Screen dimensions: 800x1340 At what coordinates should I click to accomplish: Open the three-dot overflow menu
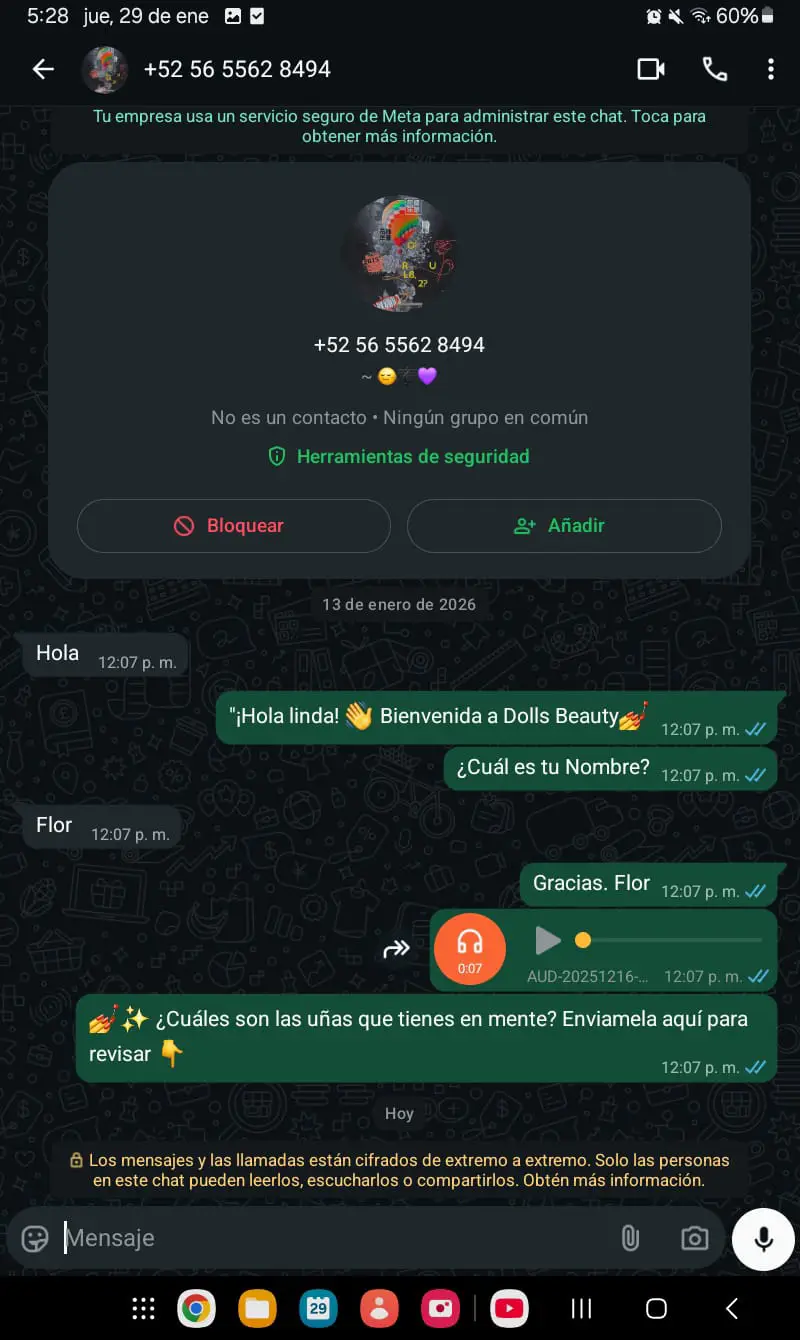[x=770, y=69]
